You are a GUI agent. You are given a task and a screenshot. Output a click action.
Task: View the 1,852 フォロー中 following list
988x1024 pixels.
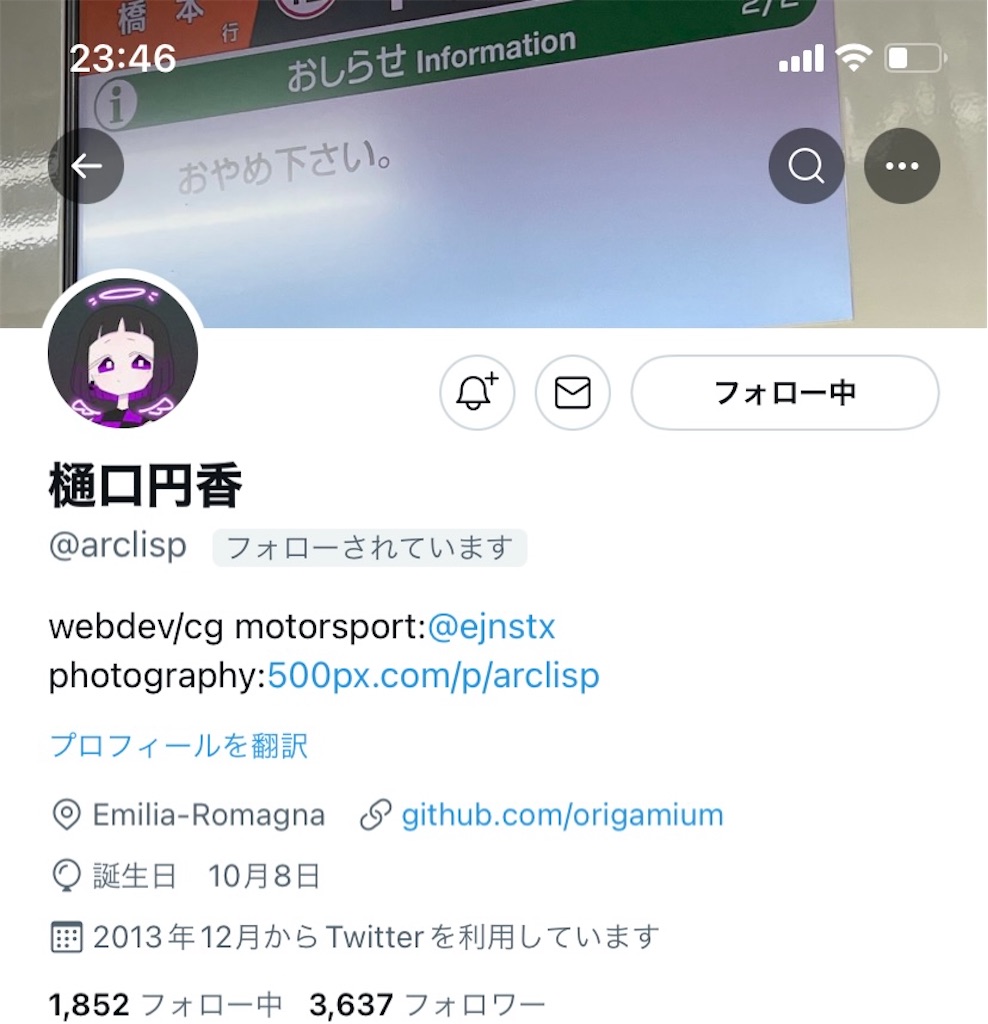pyautogui.click(x=165, y=1004)
